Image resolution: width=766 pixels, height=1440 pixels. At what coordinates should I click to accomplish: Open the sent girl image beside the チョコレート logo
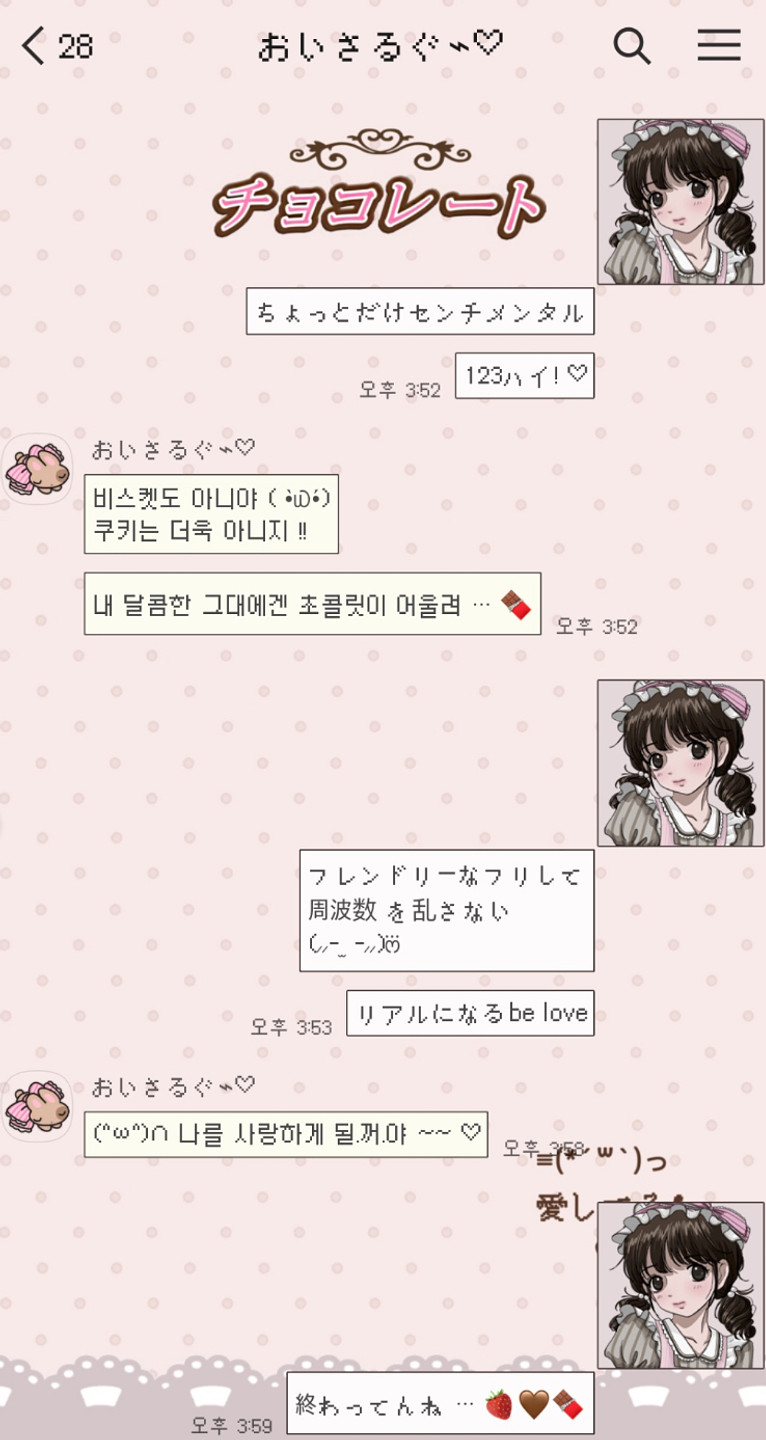pyautogui.click(x=680, y=202)
